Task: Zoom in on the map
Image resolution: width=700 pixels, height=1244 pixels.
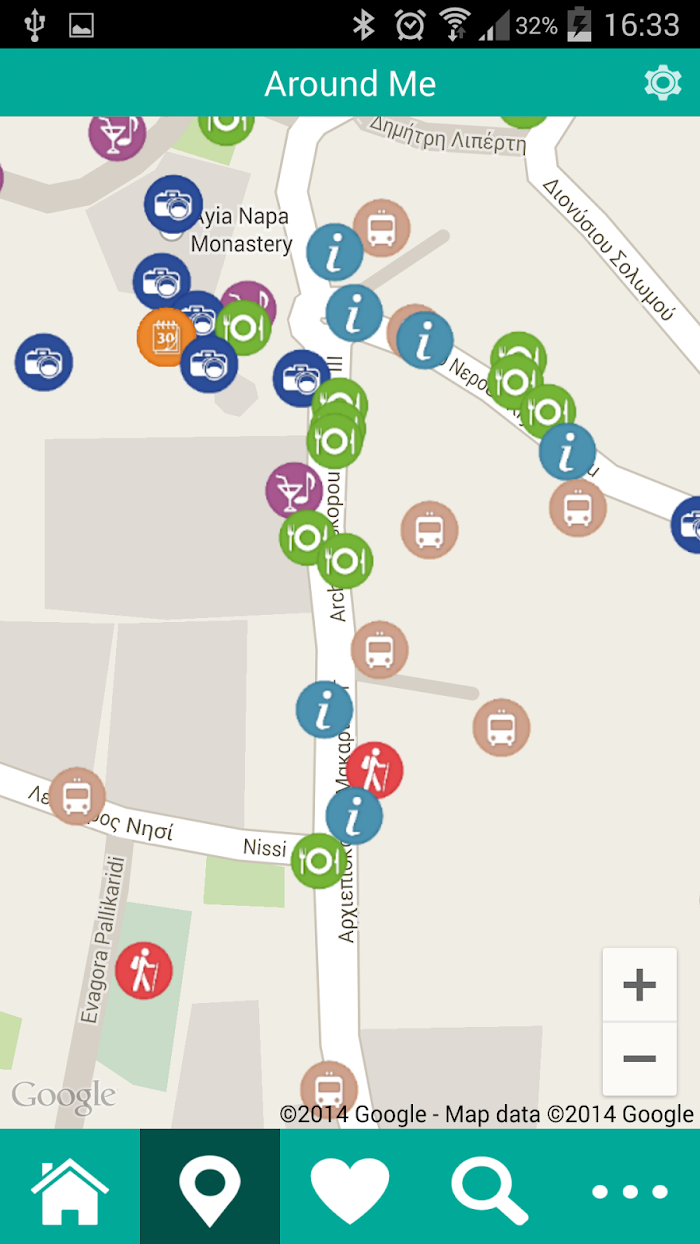Action: 639,985
